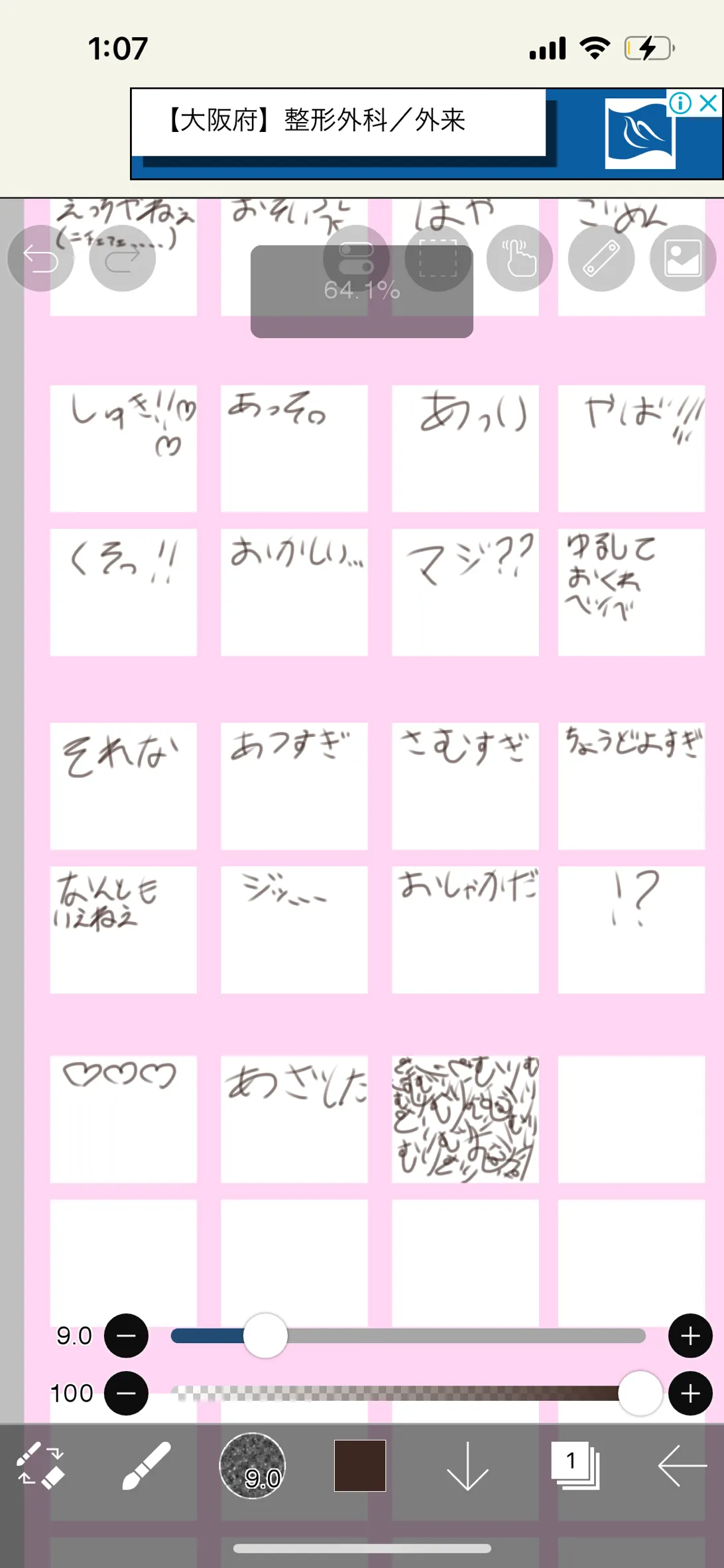
Task: Open brush settings showing 9.0
Action: pyautogui.click(x=253, y=1465)
